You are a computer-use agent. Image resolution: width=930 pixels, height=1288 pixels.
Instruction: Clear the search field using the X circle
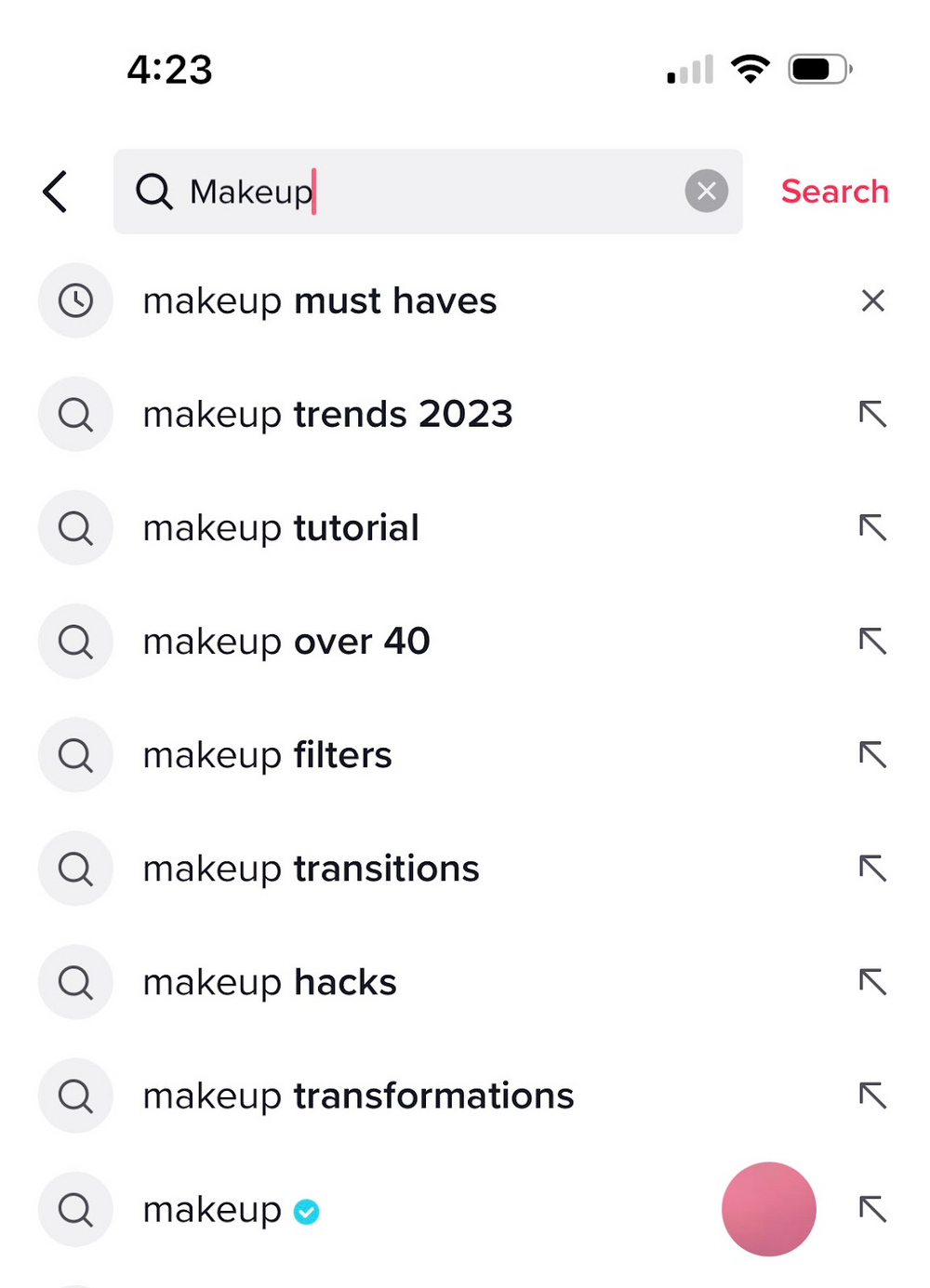point(707,192)
